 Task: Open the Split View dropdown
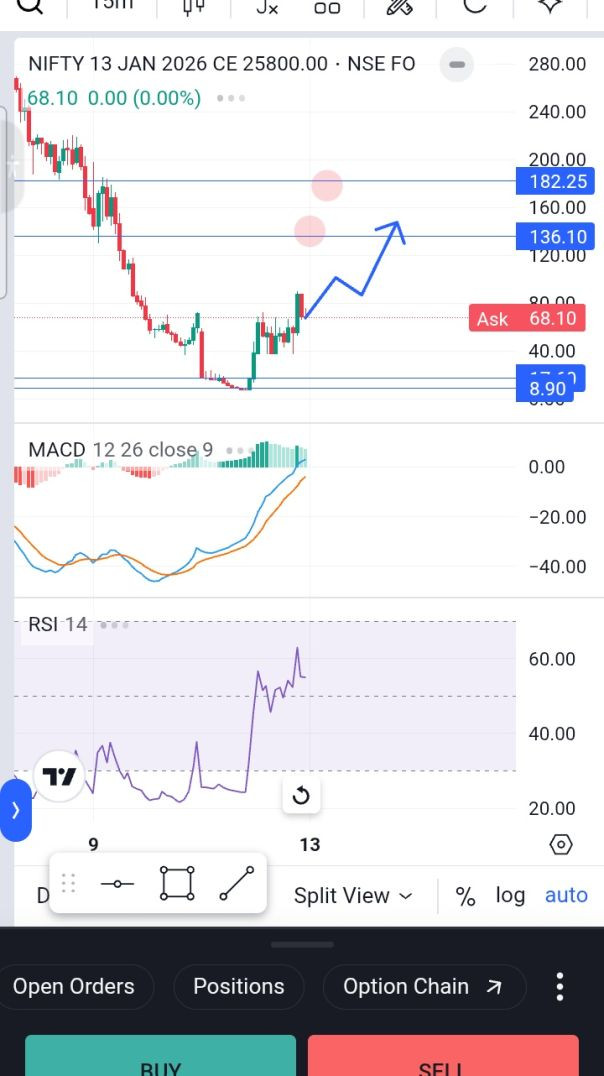coord(353,896)
